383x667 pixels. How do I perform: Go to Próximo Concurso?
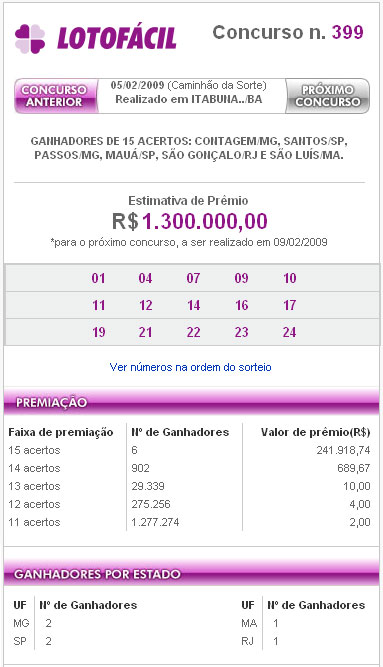coord(327,96)
